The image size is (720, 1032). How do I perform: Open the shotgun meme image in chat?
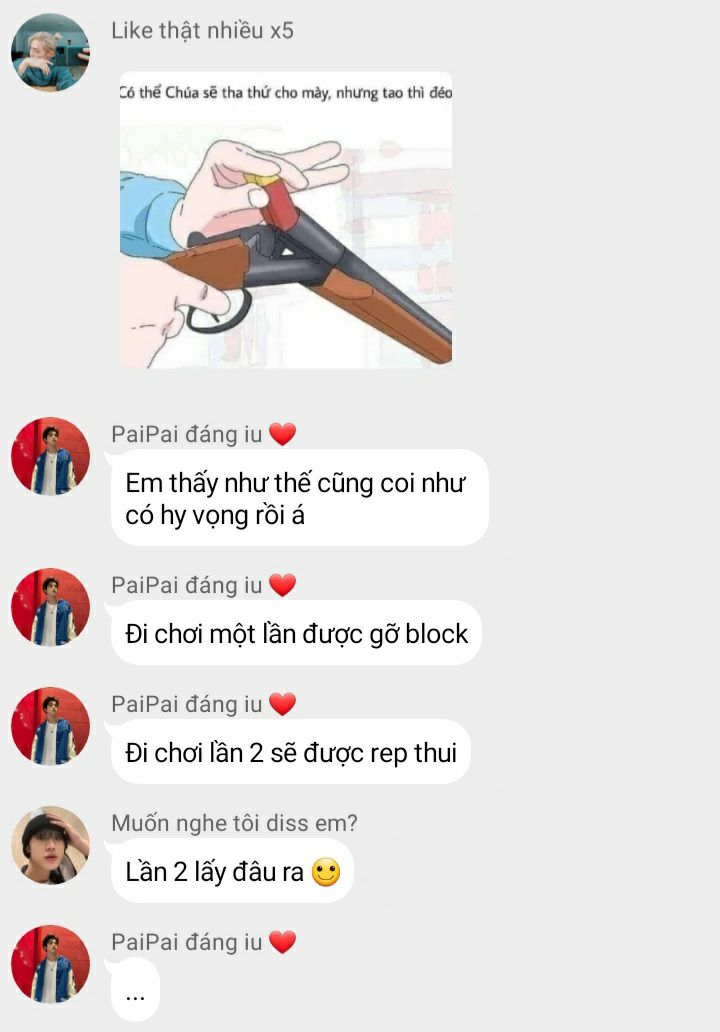(x=286, y=220)
